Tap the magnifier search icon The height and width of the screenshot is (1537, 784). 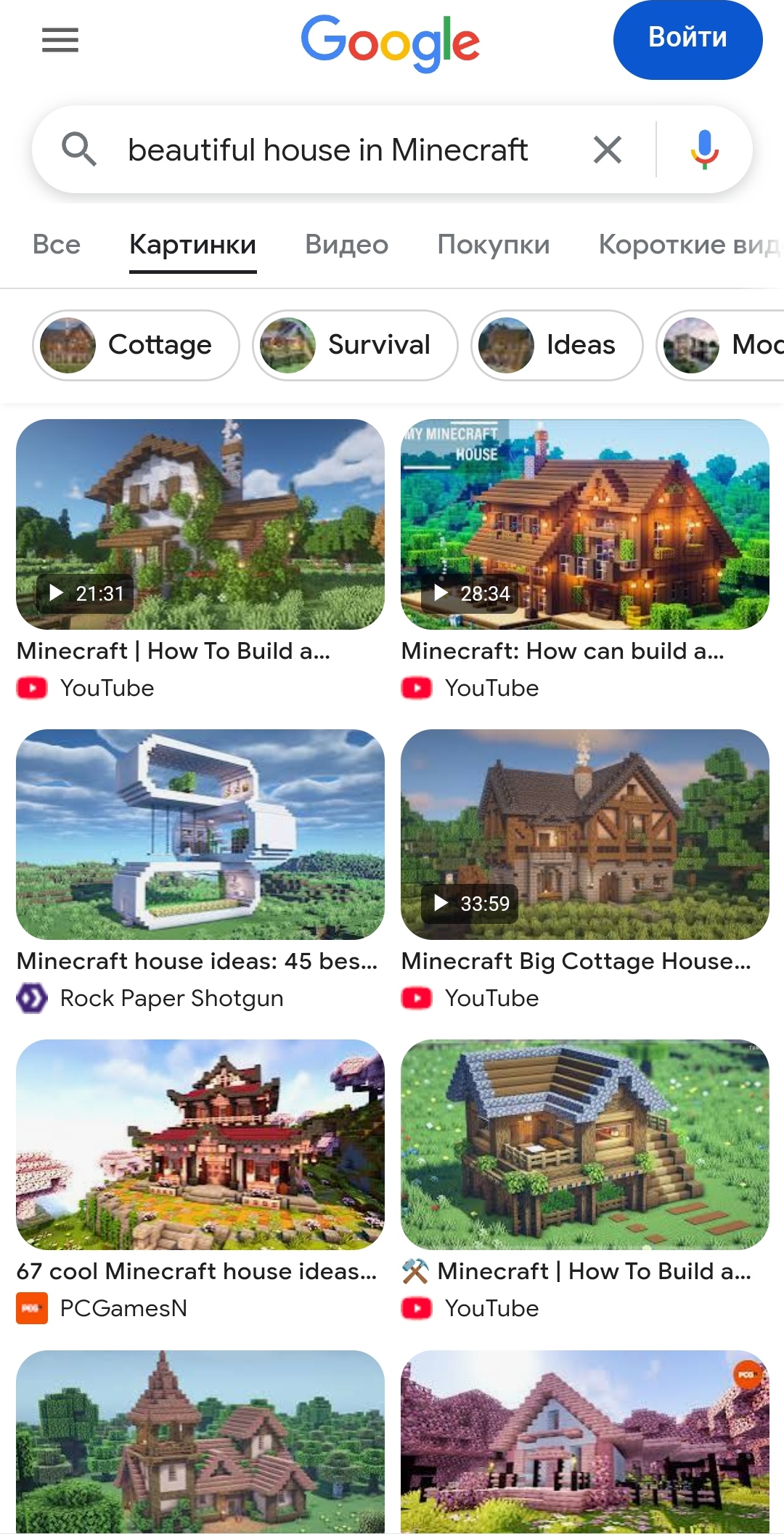point(78,150)
